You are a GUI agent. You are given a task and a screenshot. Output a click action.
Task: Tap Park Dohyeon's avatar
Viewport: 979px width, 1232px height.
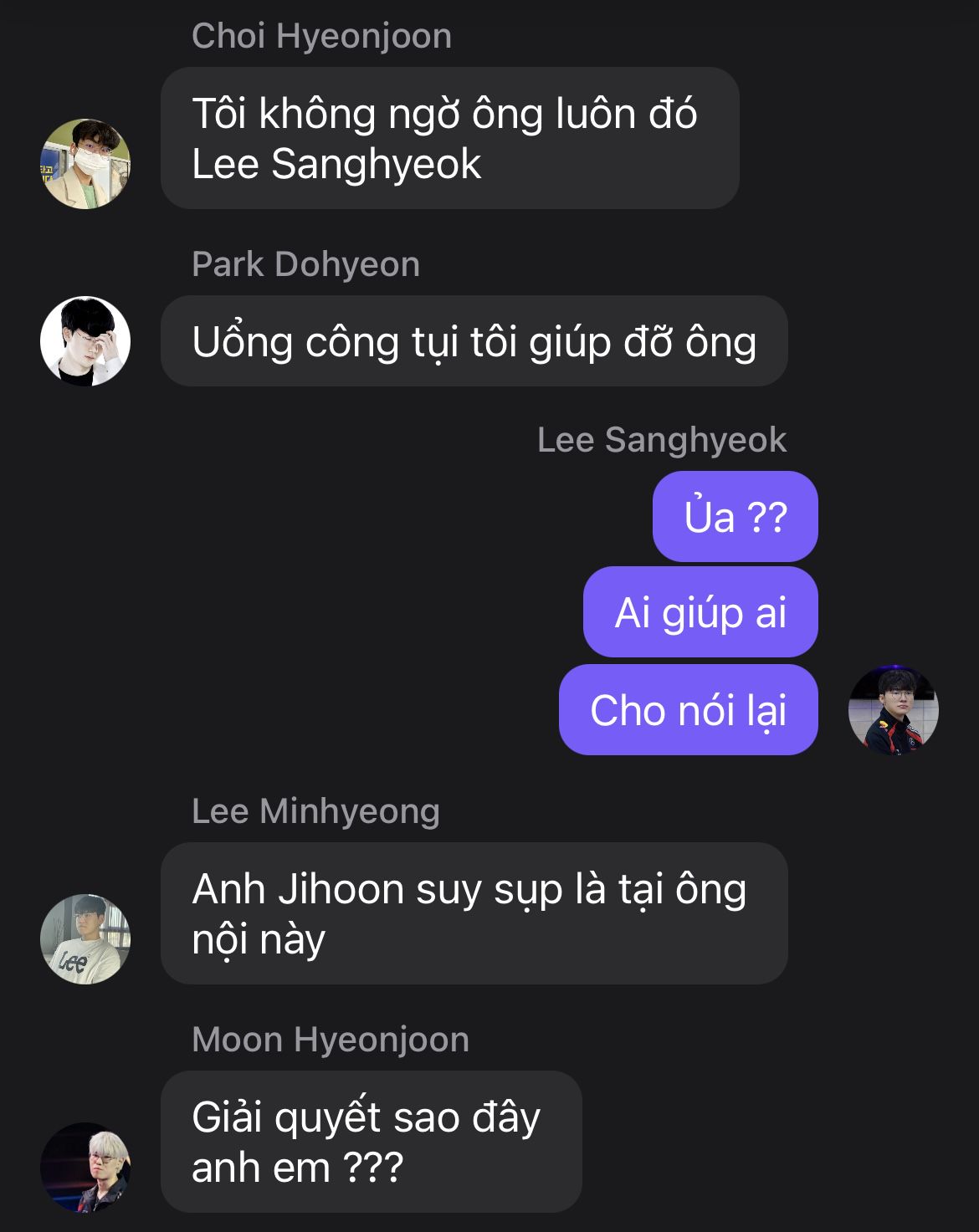tap(85, 341)
